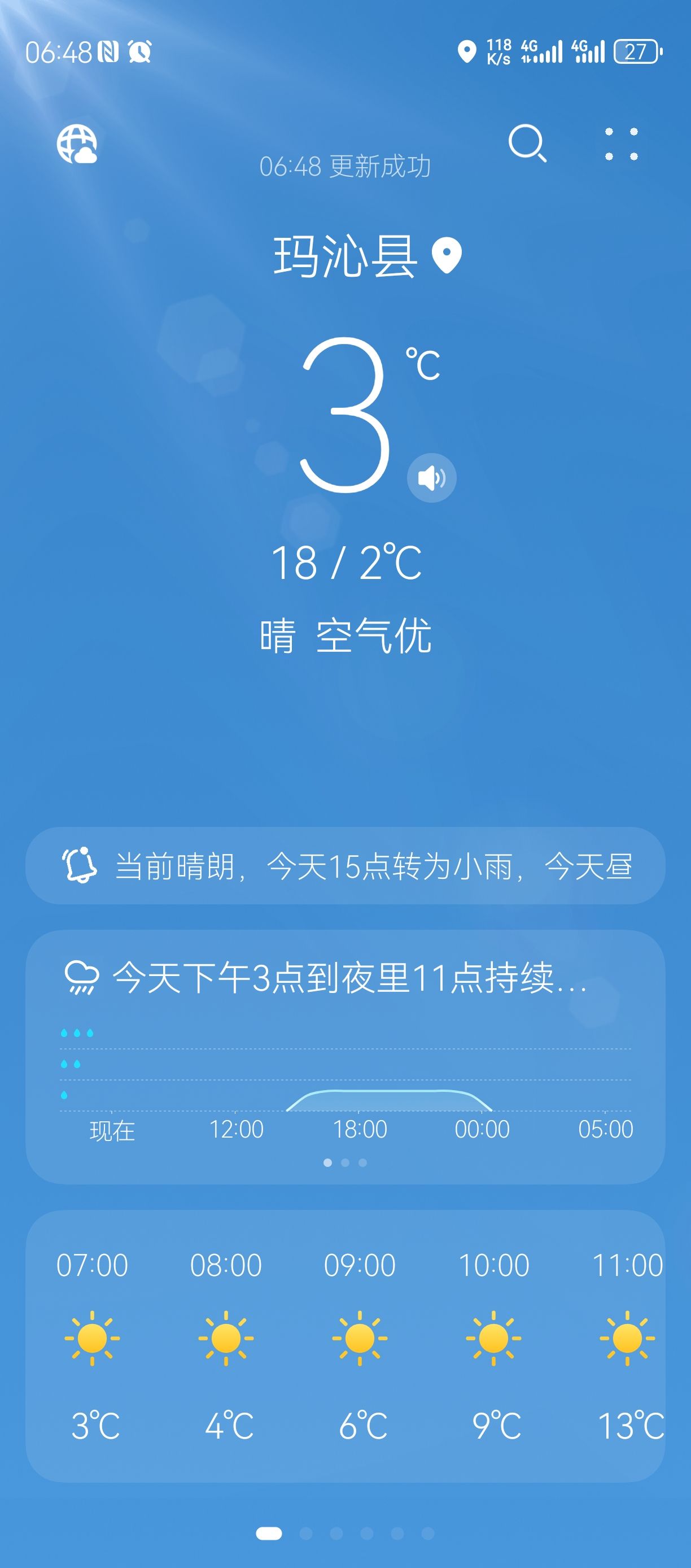Play the weather voice broadcast speaker
The image size is (691, 1568).
[x=431, y=478]
